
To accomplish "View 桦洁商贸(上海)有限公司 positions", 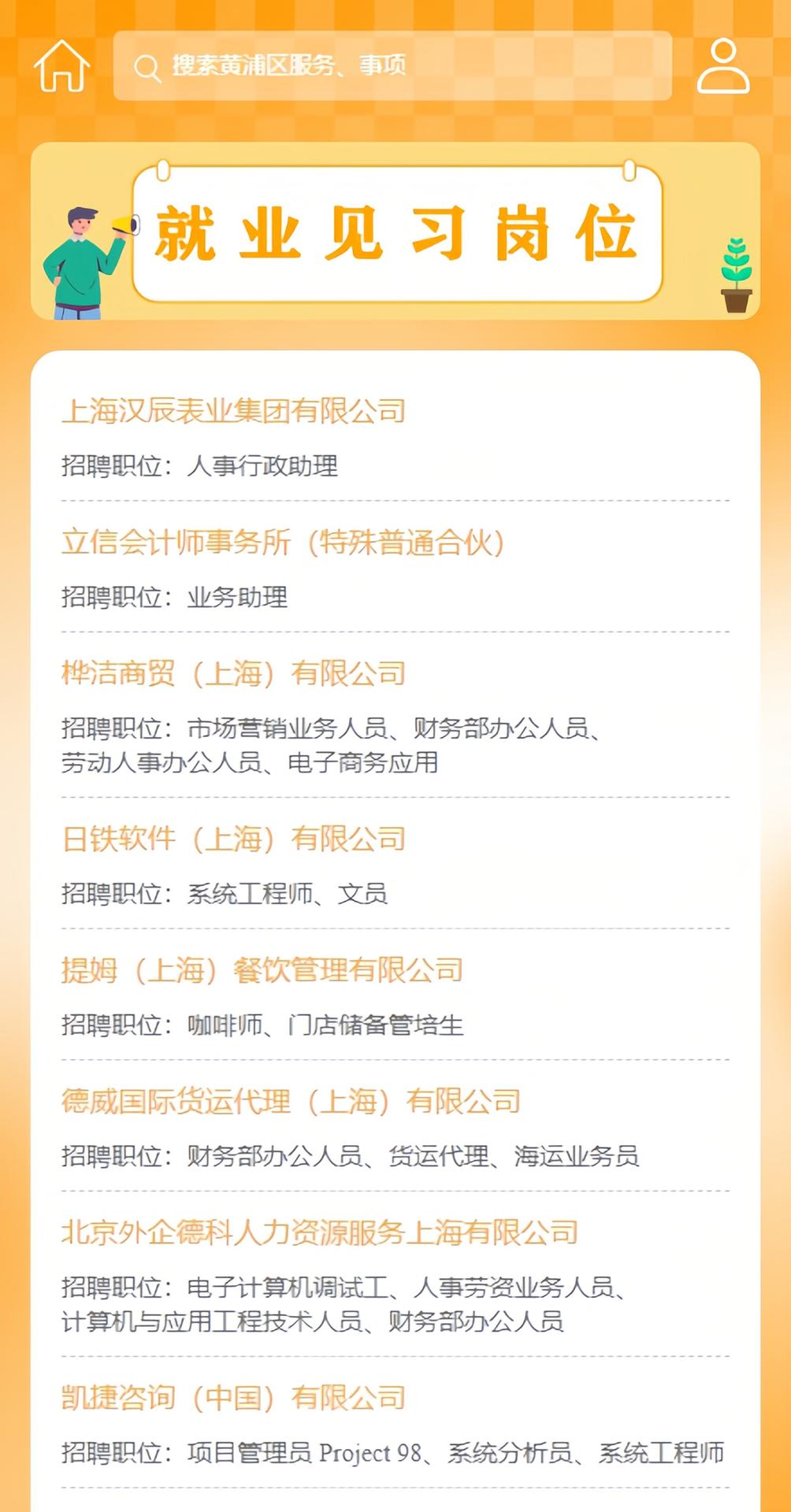I will [x=234, y=674].
